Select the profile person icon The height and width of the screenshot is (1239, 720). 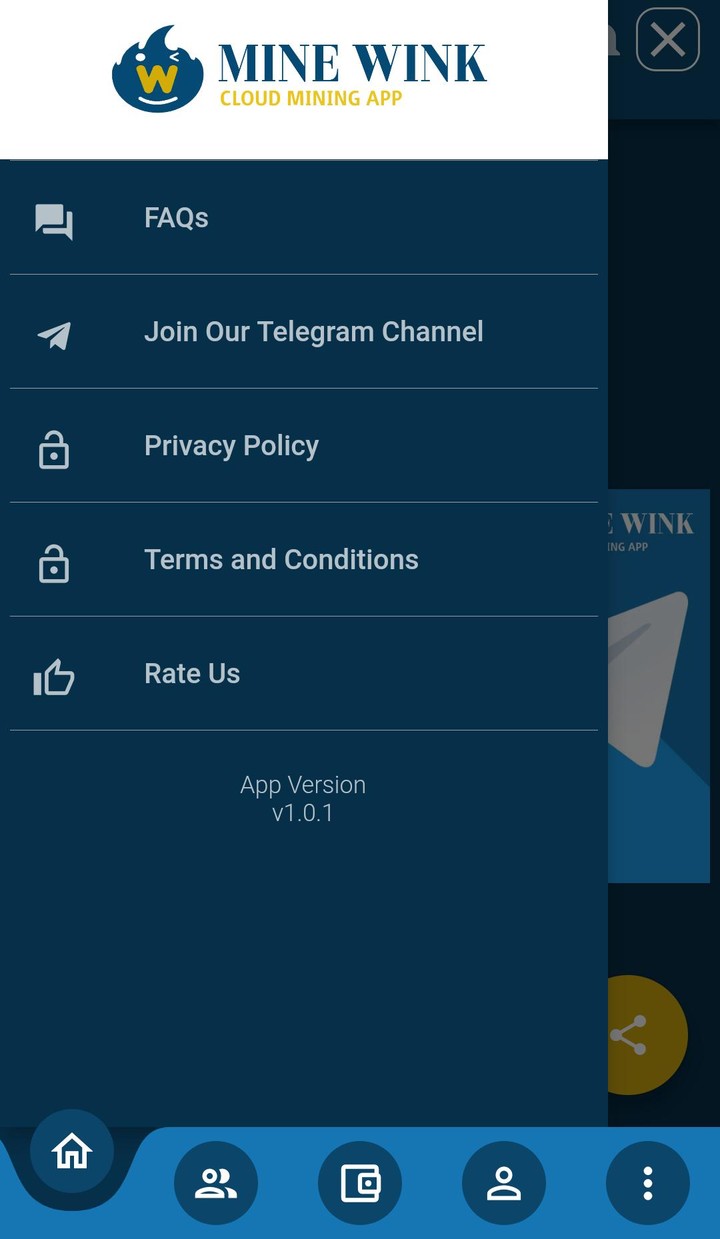[504, 1182]
